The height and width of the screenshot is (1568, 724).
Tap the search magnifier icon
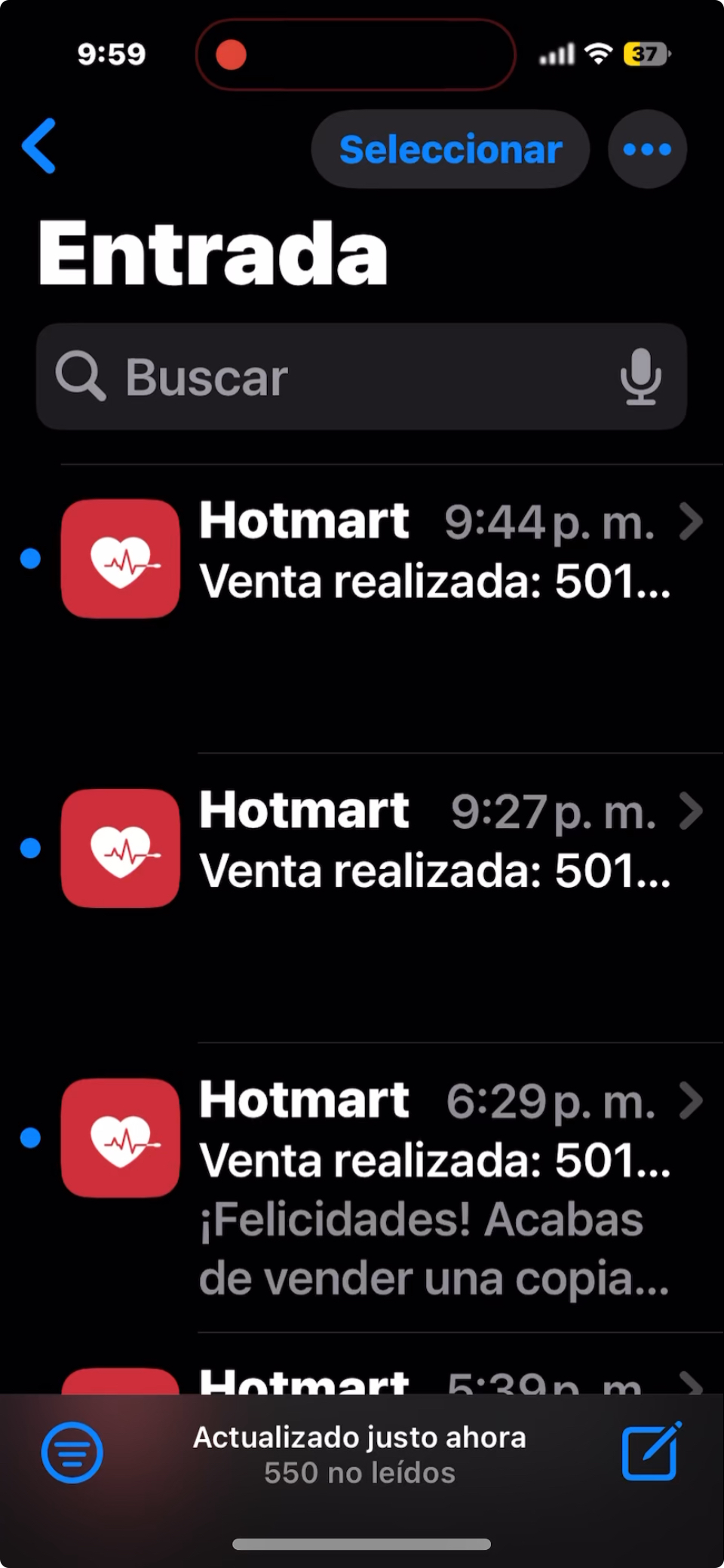(x=81, y=376)
